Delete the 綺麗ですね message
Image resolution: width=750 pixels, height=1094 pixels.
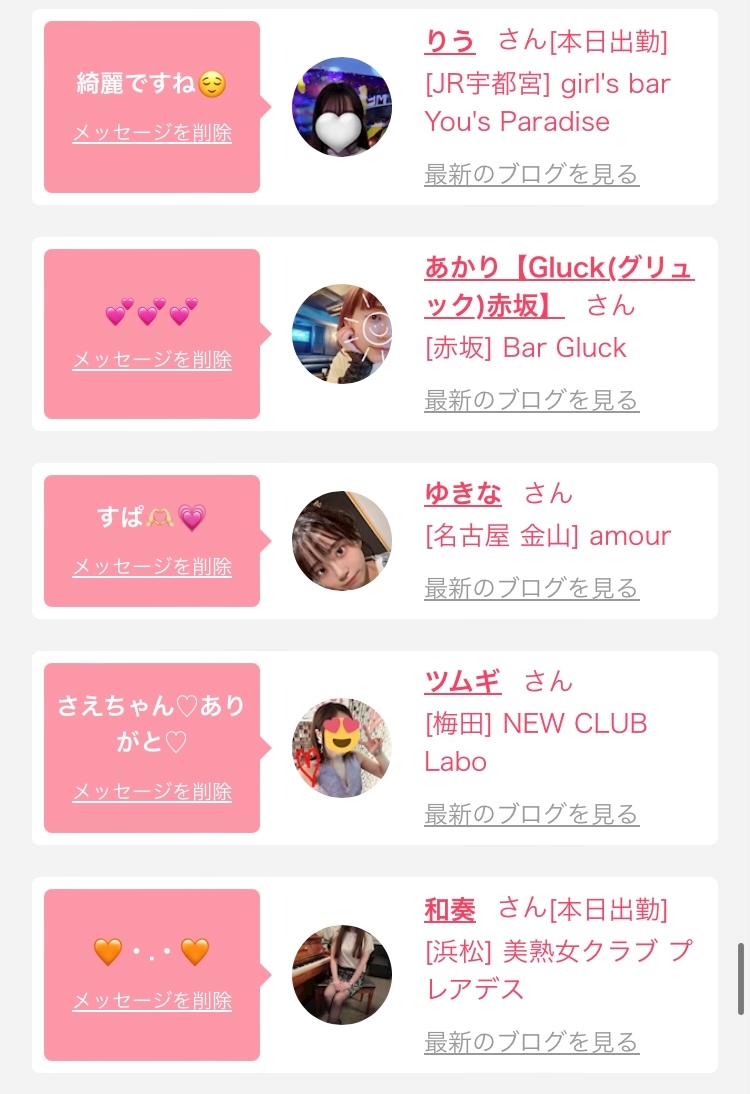point(152,133)
